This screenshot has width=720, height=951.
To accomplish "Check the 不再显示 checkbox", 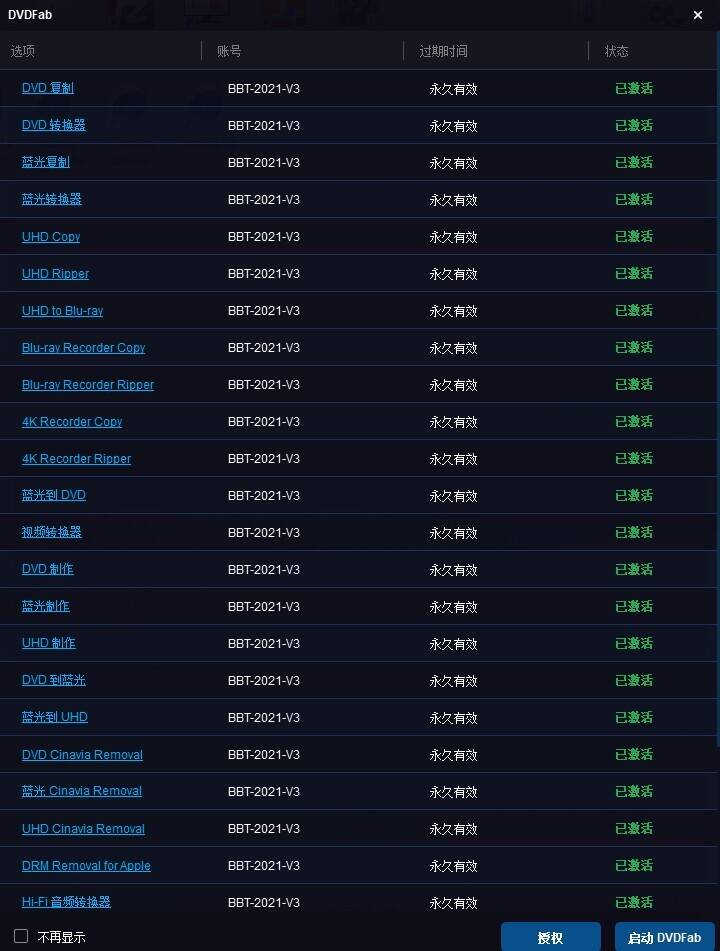I will 21,936.
